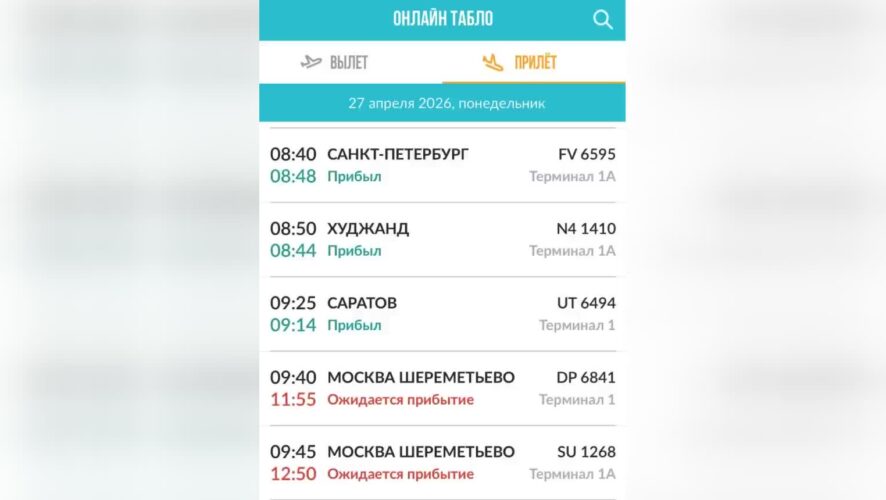Open the Худжанд flight N4 1410
This screenshot has width=886, height=500.
(x=442, y=239)
